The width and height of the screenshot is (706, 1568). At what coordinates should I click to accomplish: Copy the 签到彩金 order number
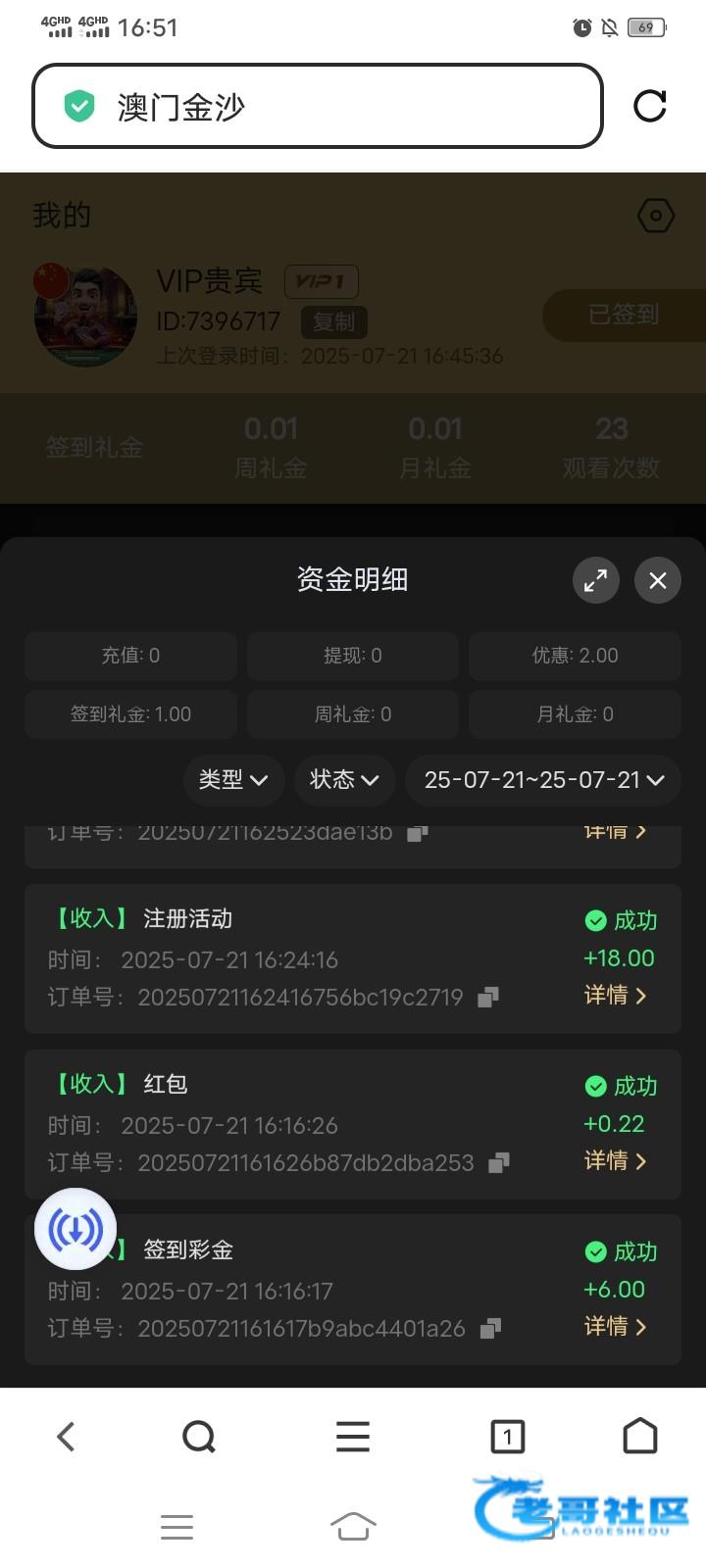(x=491, y=1329)
